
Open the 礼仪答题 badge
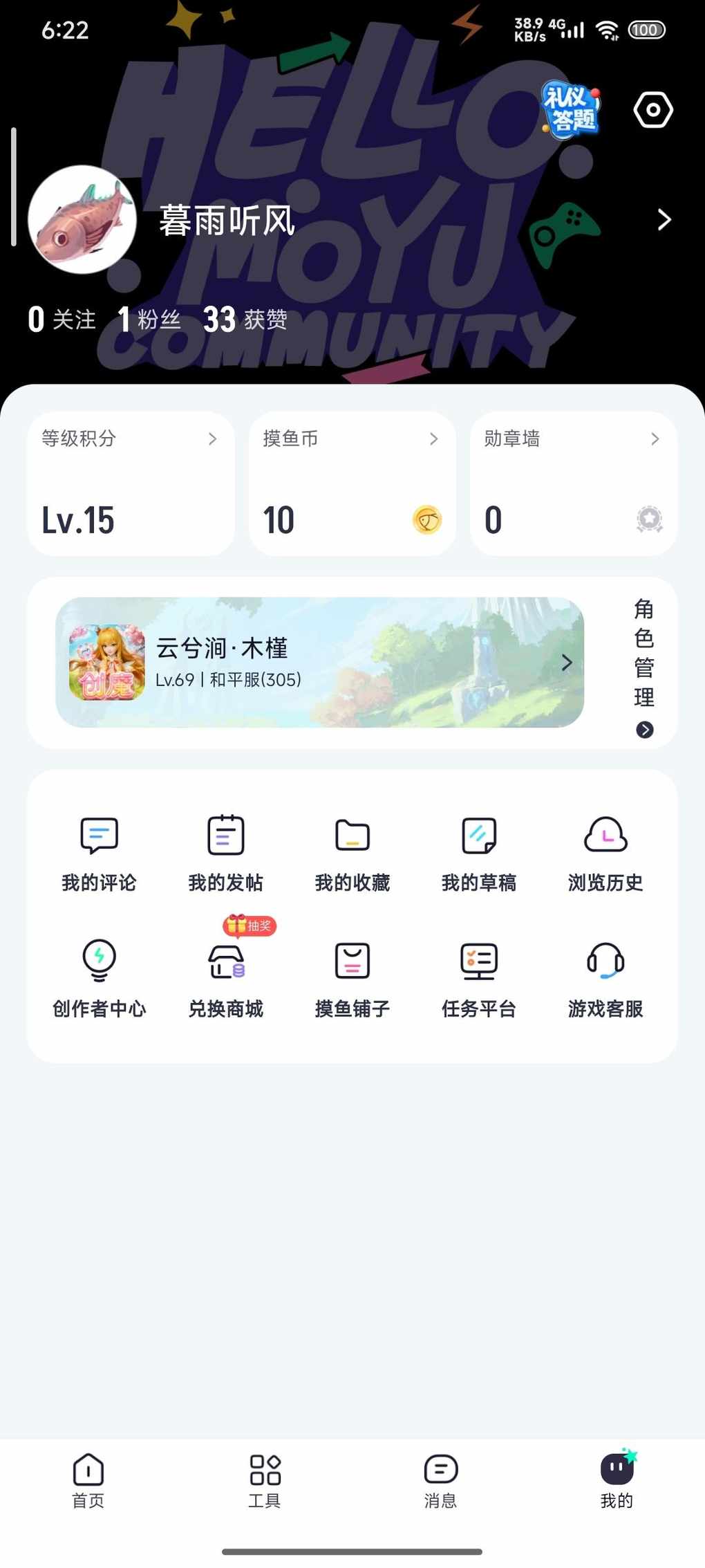pos(571,110)
